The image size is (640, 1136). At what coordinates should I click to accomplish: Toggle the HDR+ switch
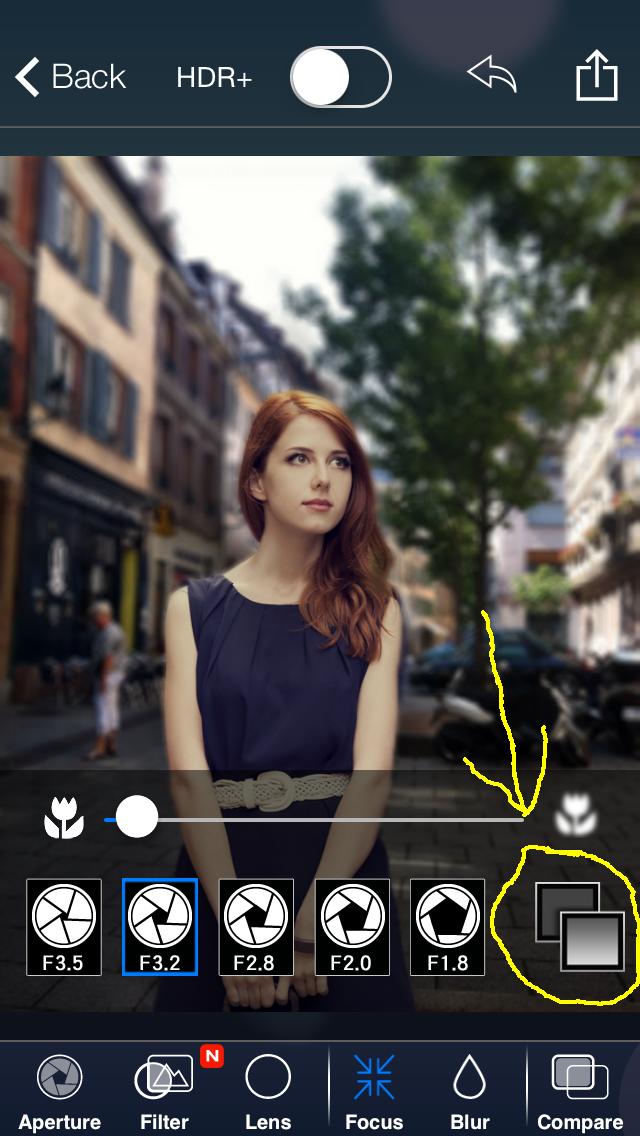(x=340, y=77)
